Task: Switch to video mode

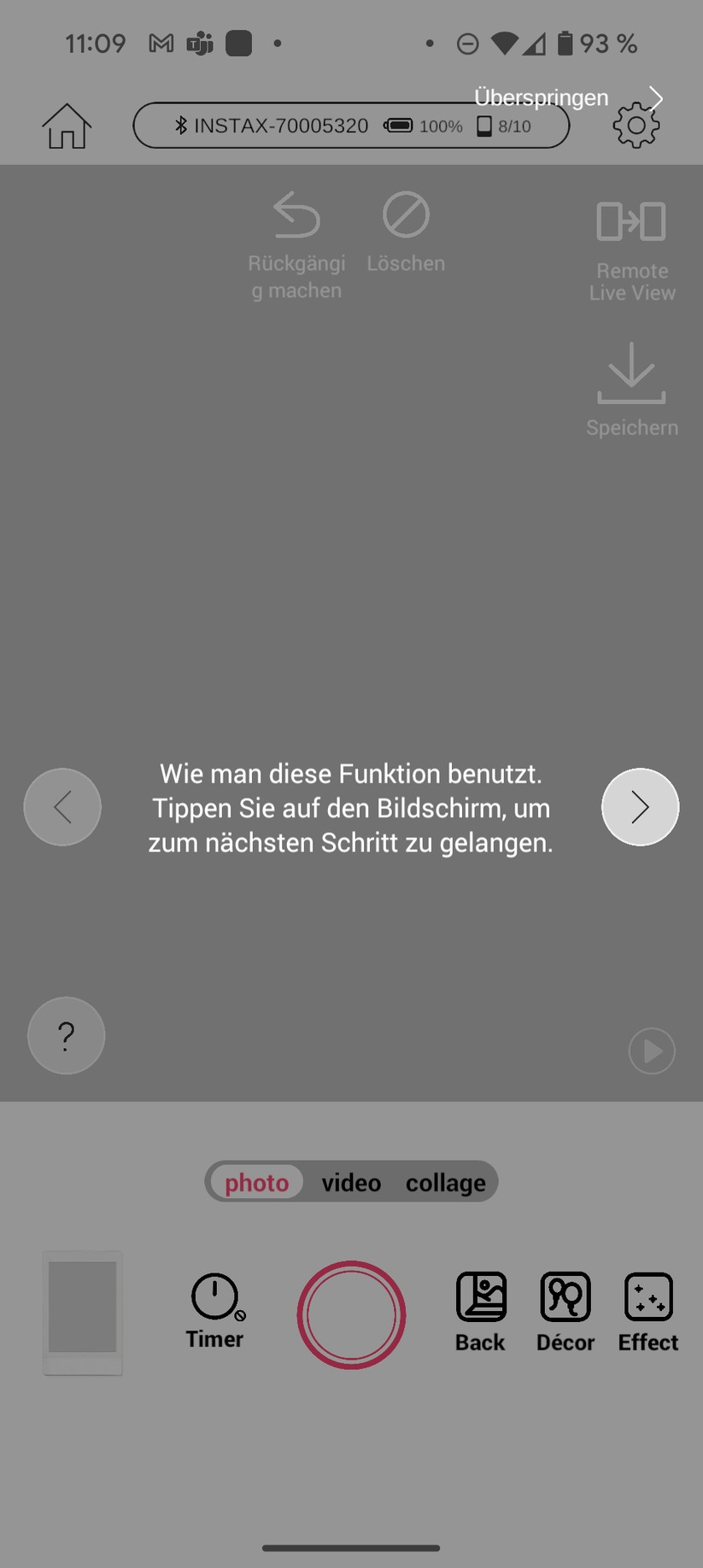Action: 351,1182
